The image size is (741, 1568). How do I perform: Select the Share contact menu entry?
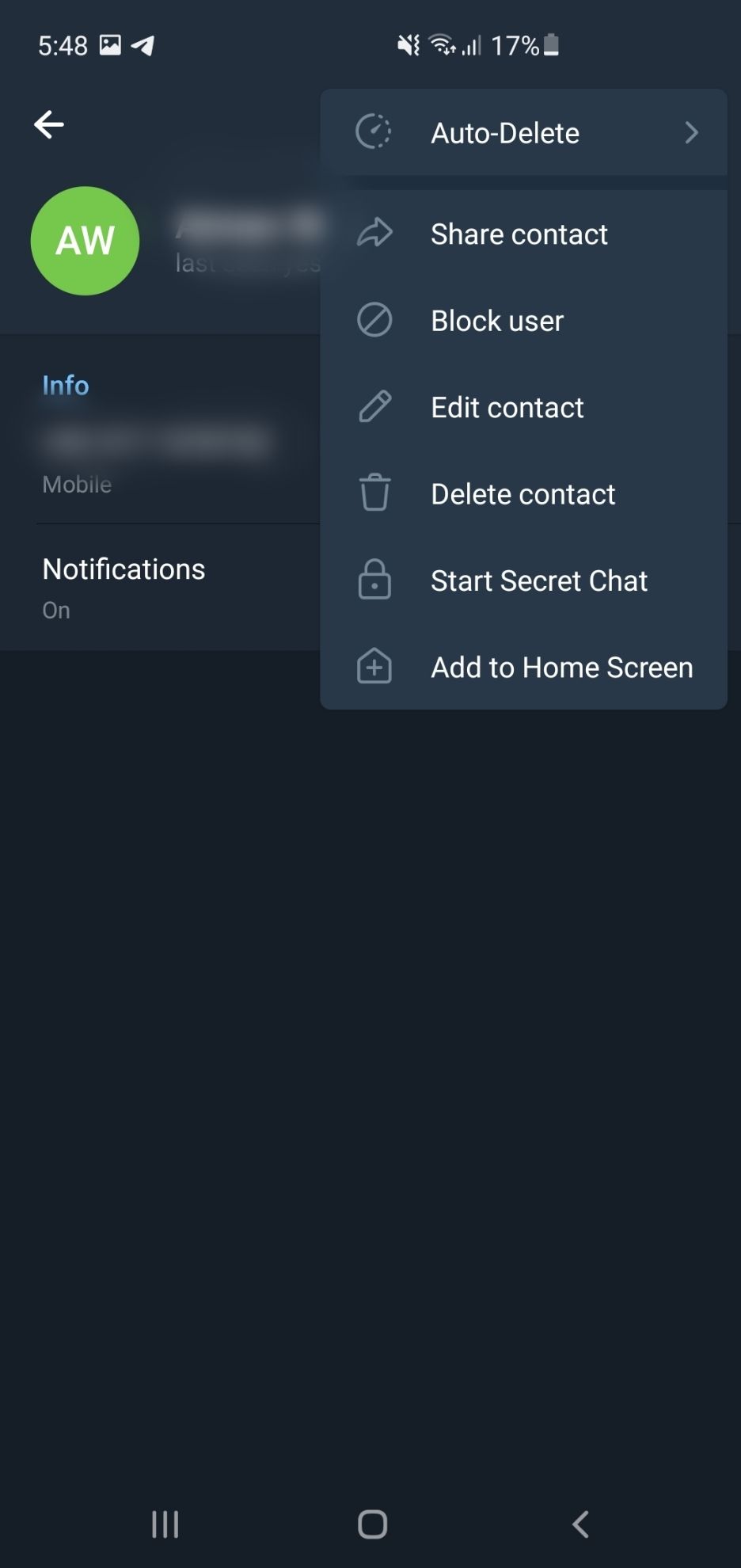[x=519, y=233]
